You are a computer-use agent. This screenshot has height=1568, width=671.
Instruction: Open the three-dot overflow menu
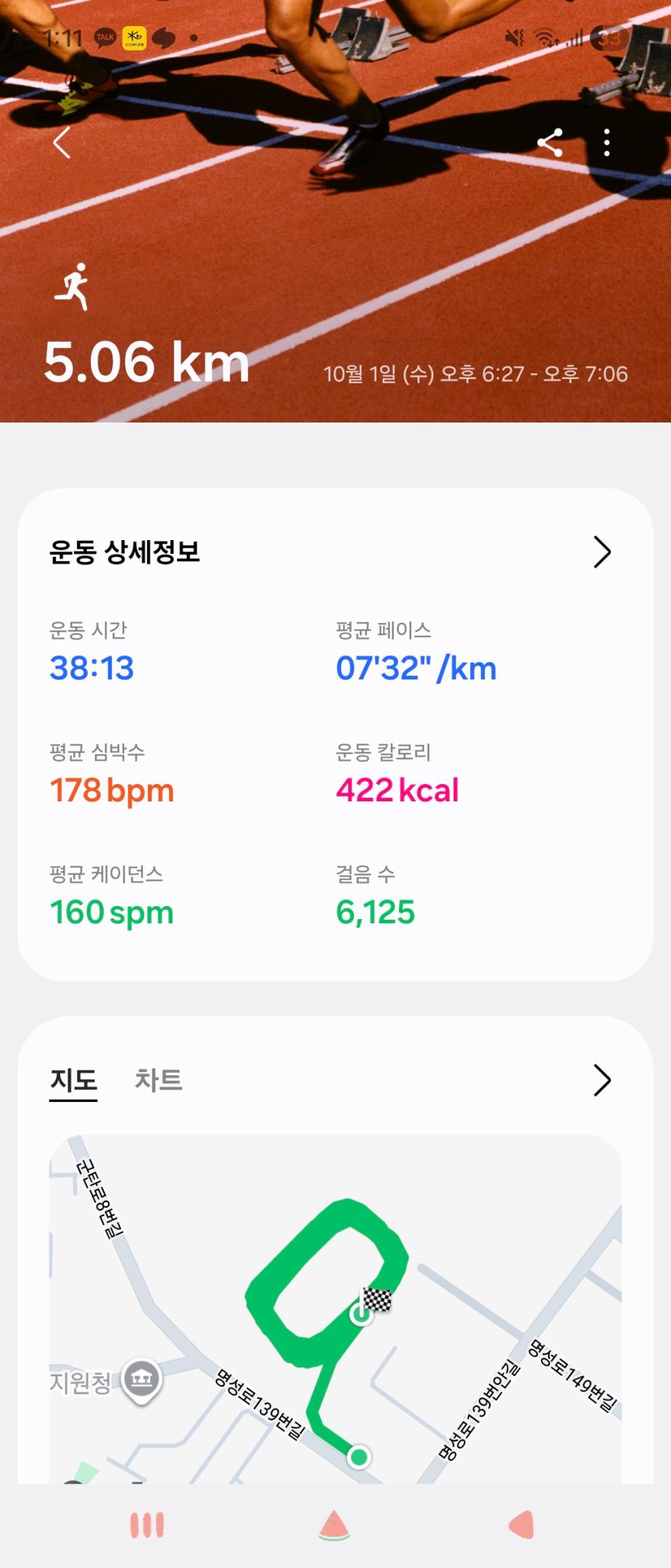coord(606,143)
